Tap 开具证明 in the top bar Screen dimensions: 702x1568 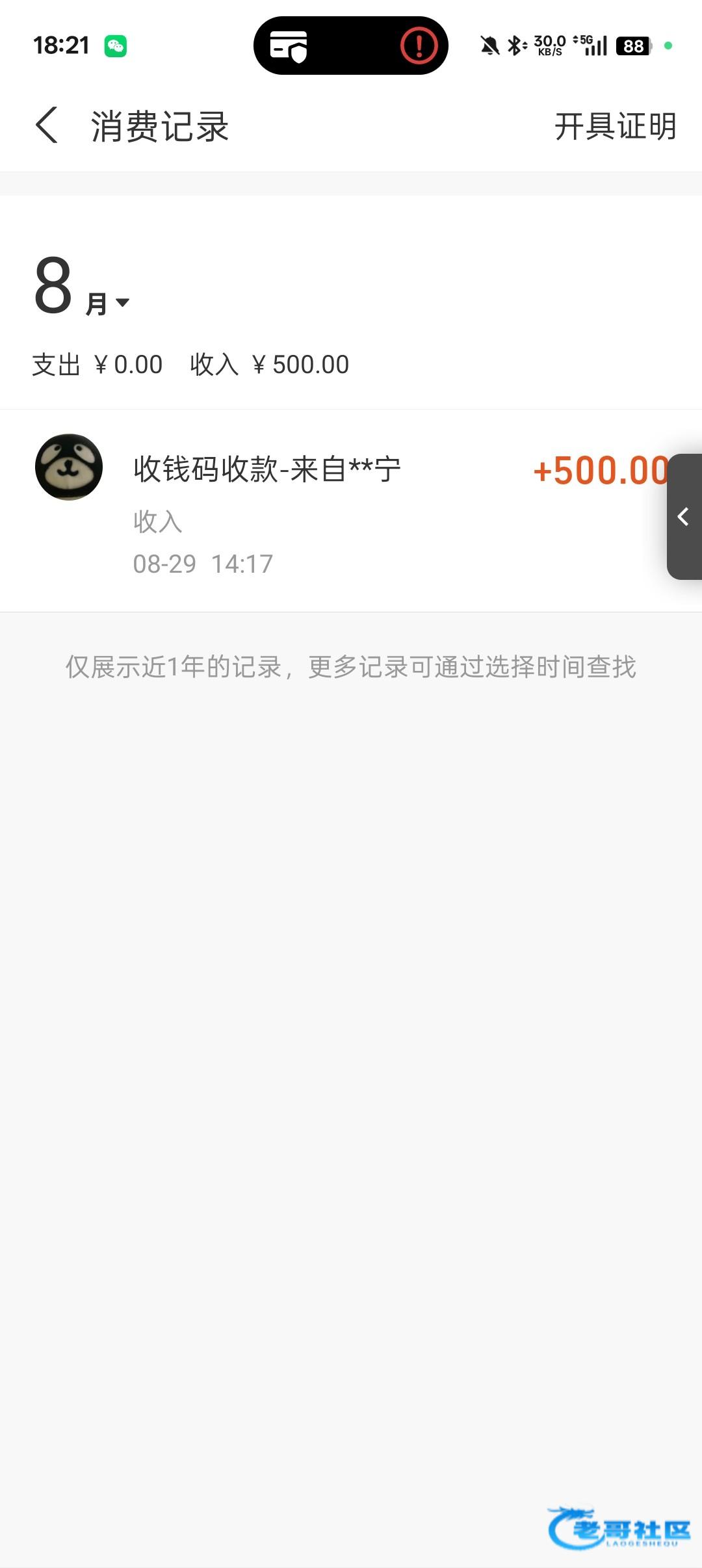point(615,126)
